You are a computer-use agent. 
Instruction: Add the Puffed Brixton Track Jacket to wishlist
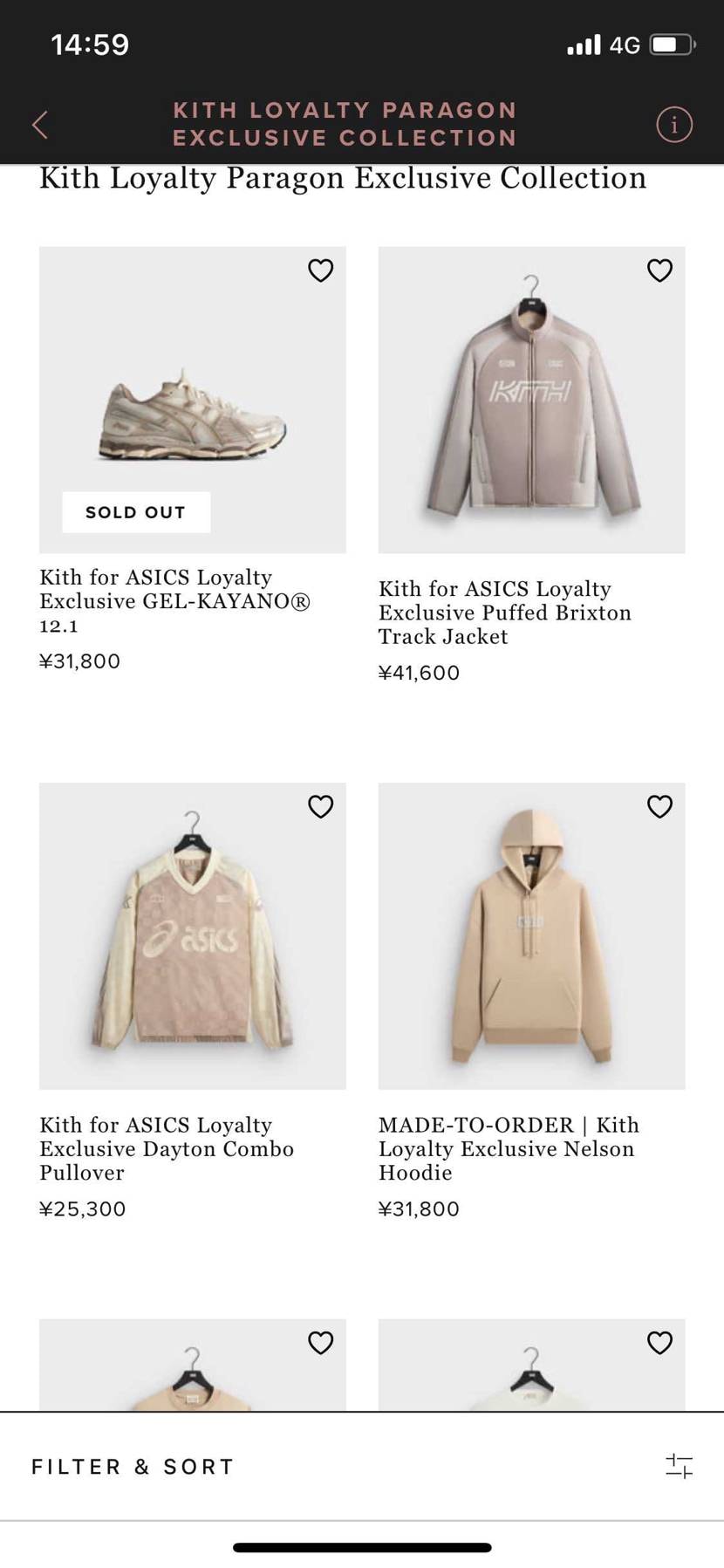pyautogui.click(x=659, y=270)
